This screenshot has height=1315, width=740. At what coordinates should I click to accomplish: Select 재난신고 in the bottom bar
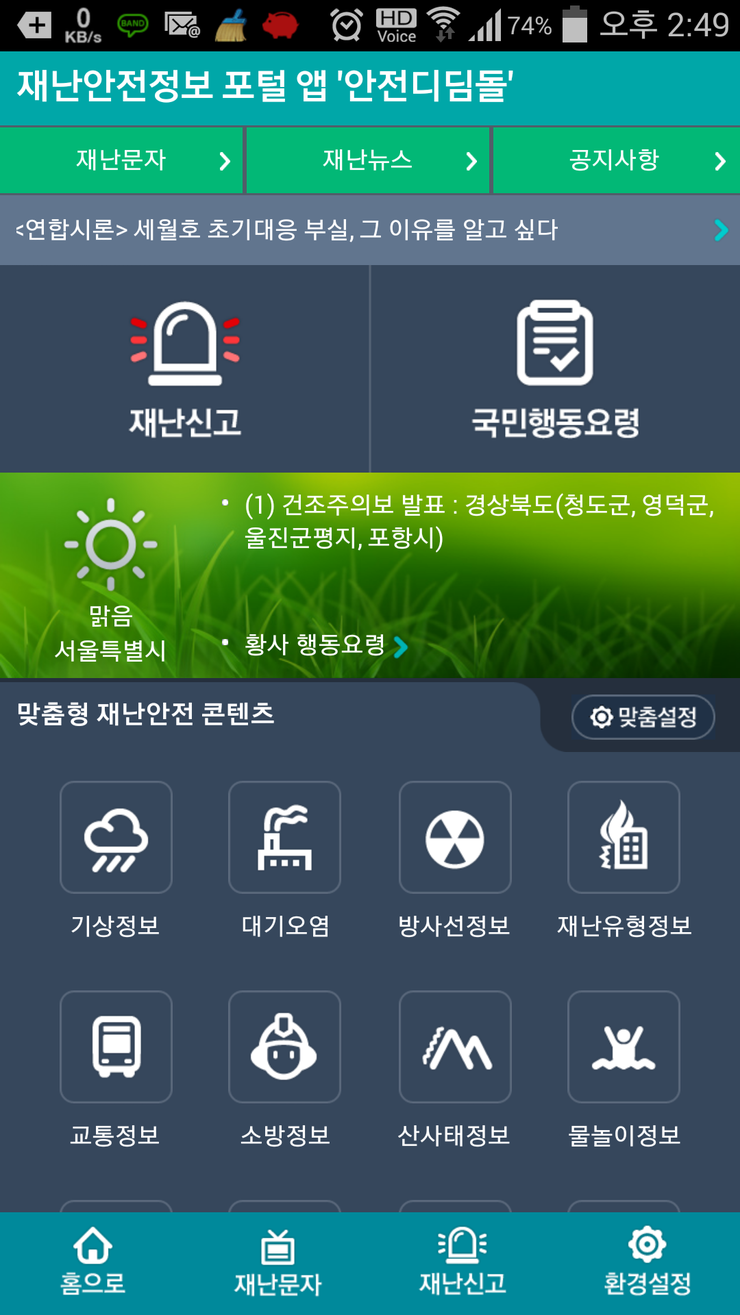pos(462,1263)
